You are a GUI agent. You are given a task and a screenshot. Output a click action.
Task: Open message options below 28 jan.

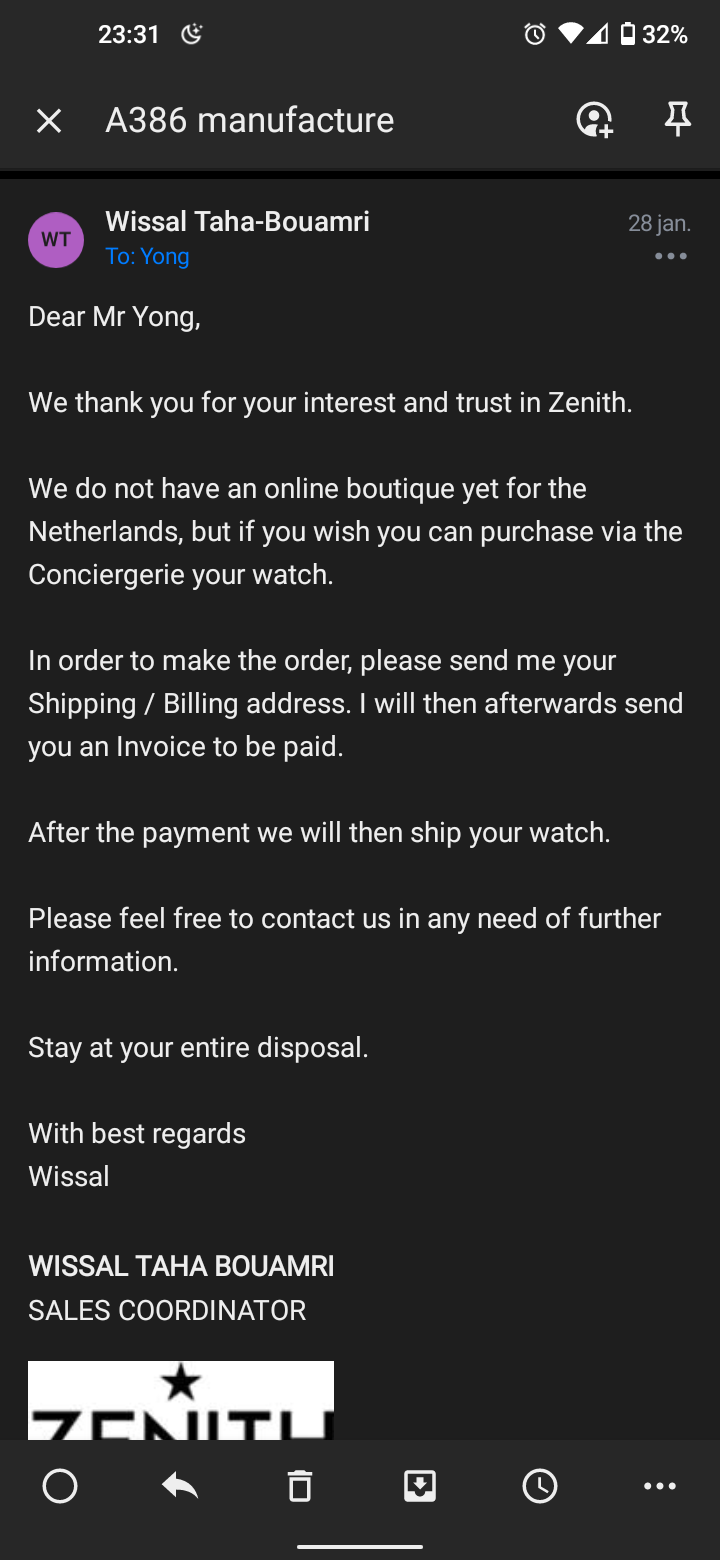pos(670,257)
